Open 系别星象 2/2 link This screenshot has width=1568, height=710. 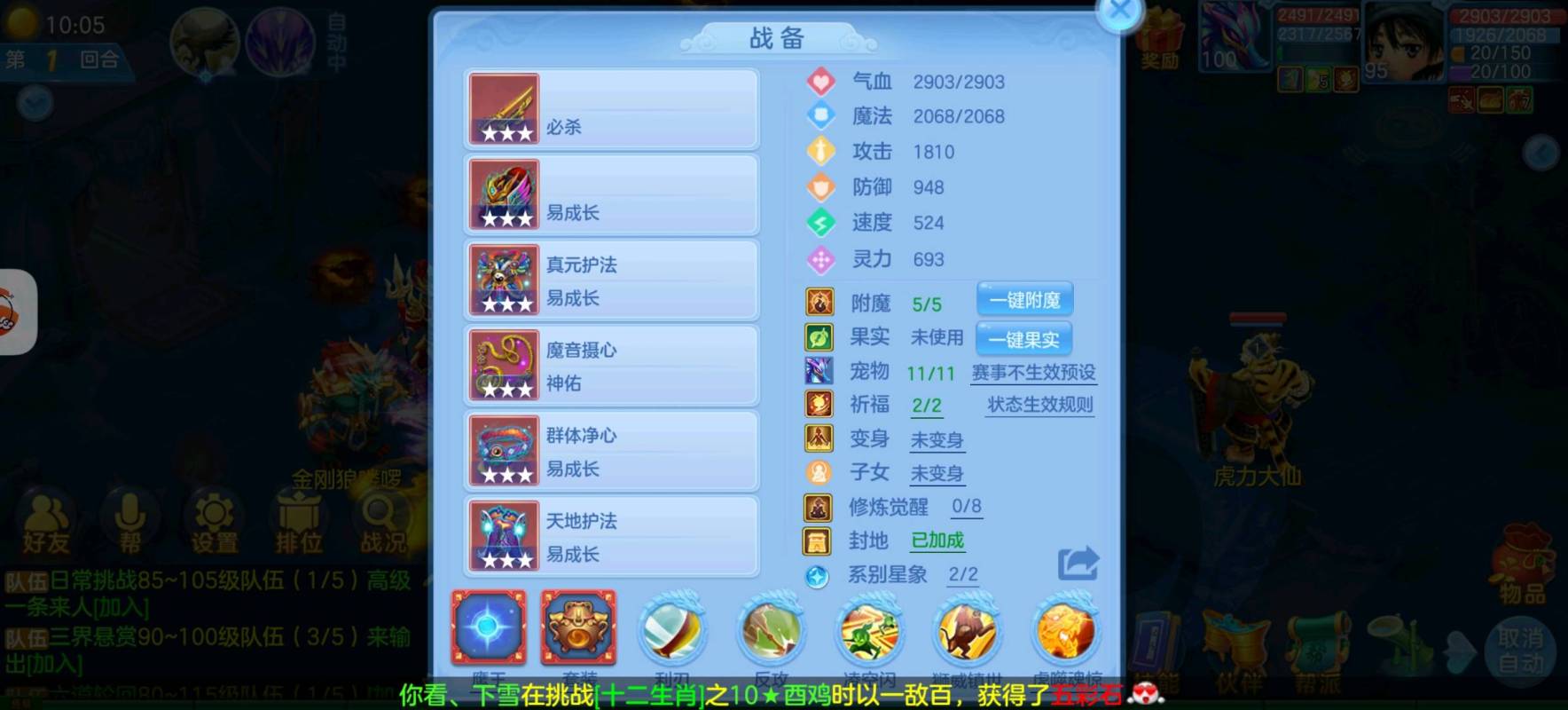tap(963, 574)
